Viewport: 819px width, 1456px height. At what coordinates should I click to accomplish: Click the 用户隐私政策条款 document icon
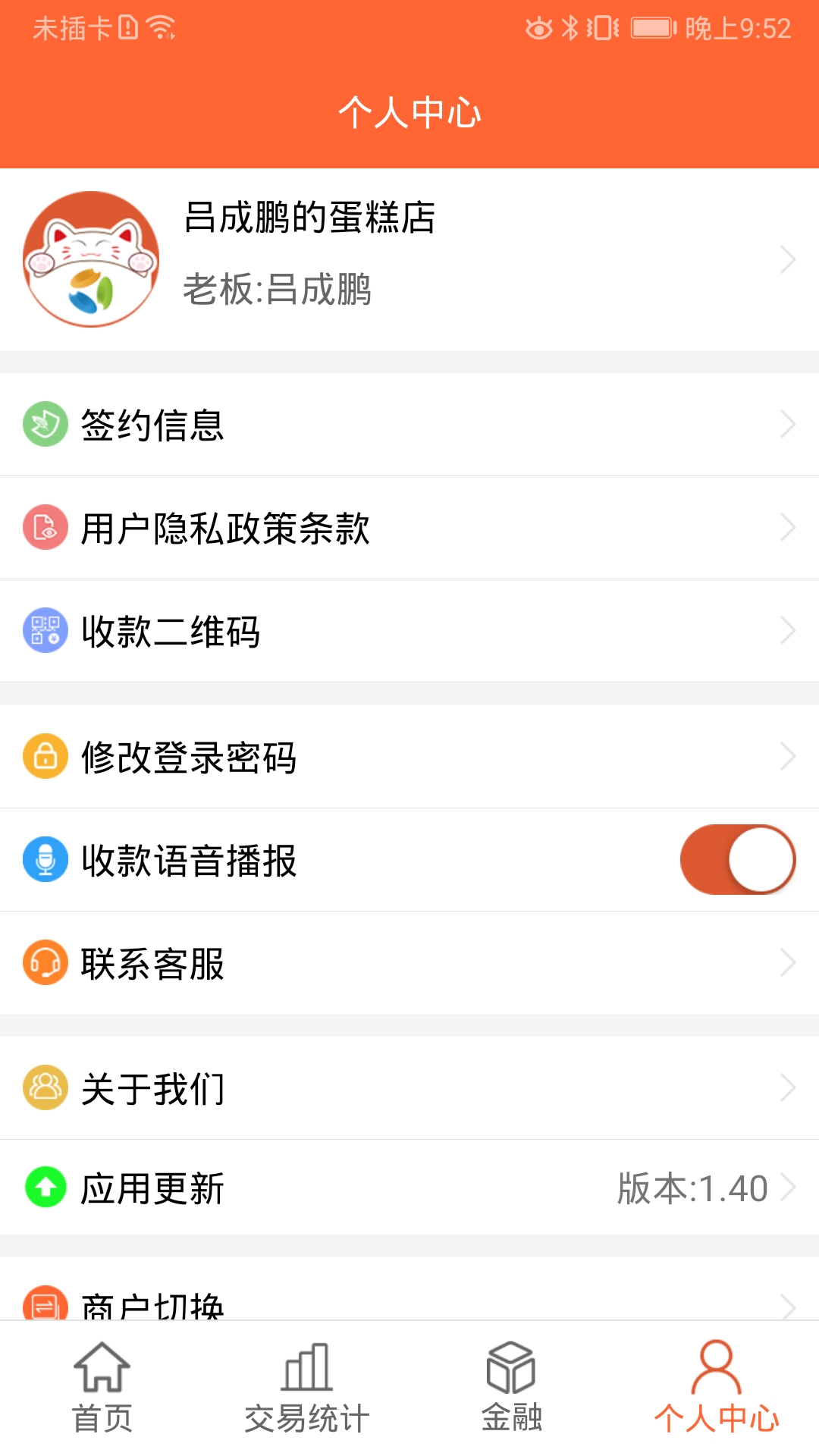pyautogui.click(x=45, y=529)
